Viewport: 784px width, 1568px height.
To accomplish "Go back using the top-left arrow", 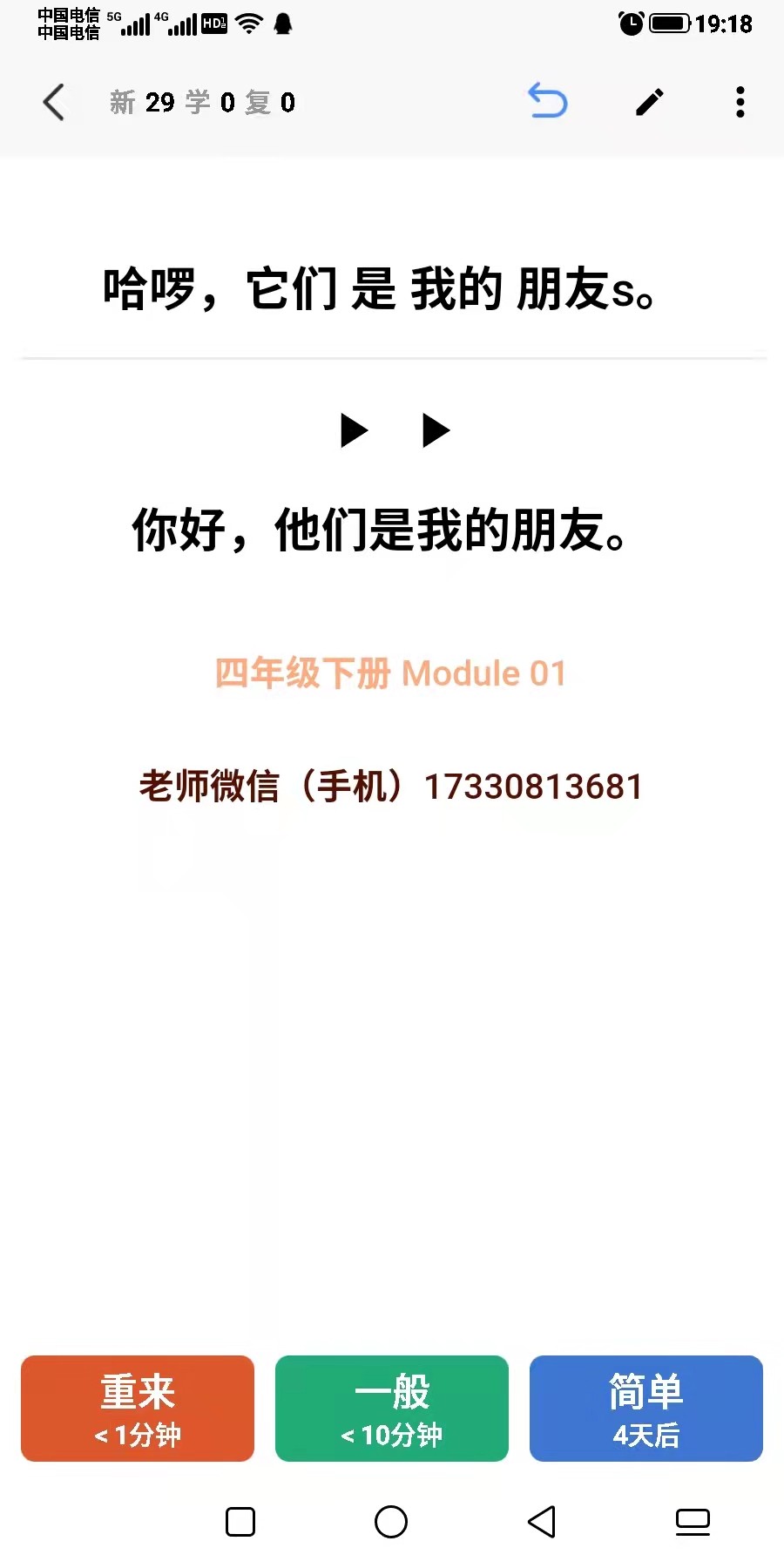I will [x=54, y=102].
